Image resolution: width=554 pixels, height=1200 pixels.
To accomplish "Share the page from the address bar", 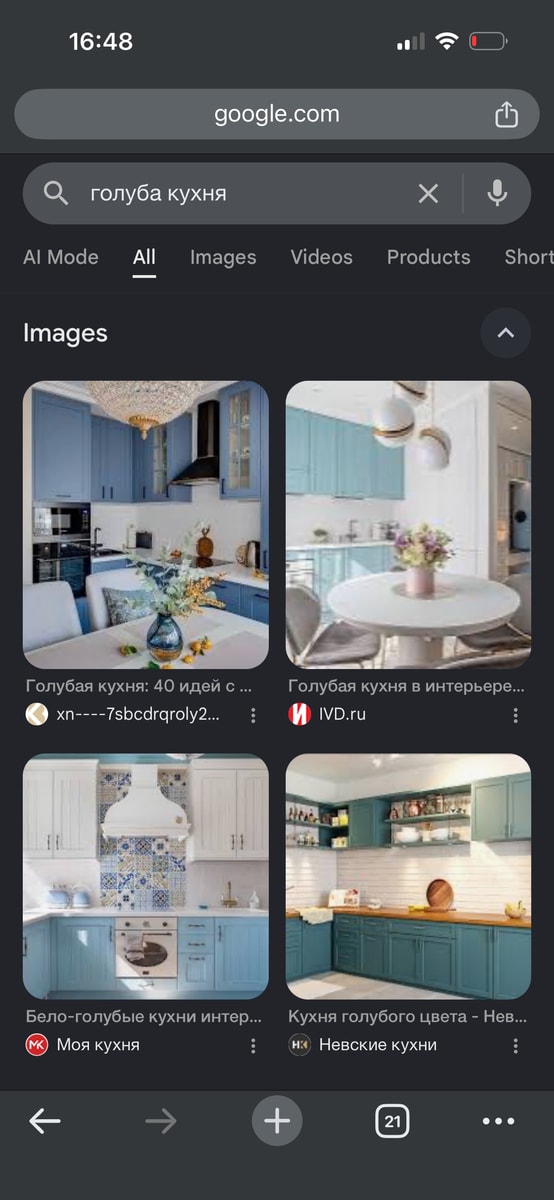I will (x=507, y=114).
